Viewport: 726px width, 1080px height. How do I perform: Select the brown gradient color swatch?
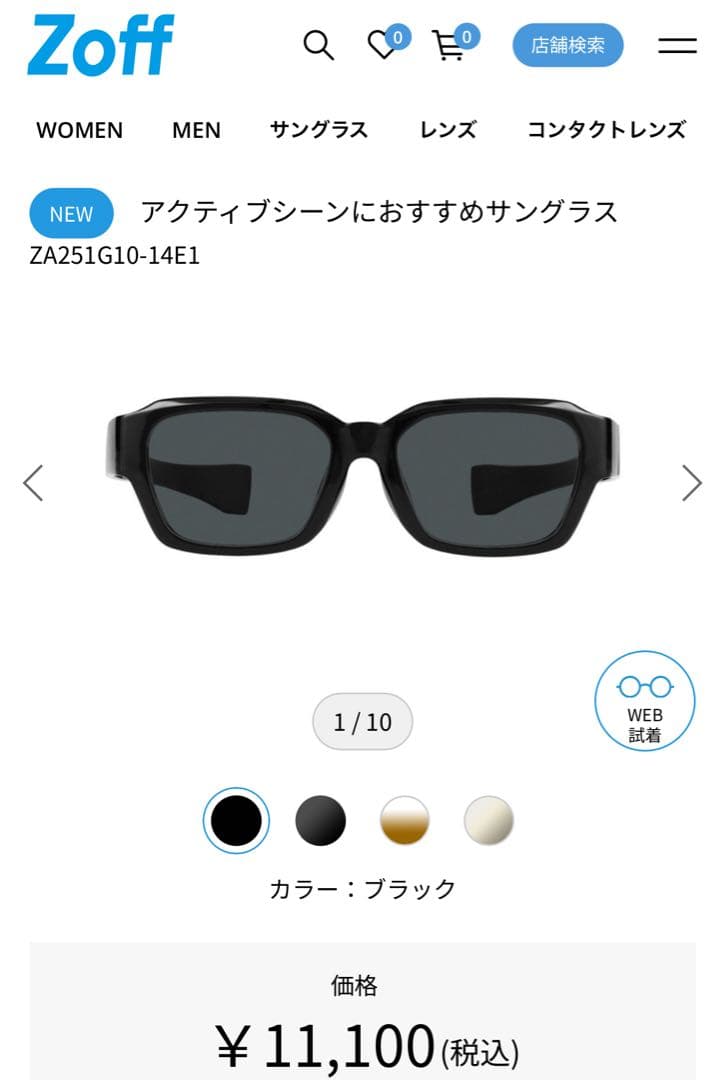(x=404, y=820)
